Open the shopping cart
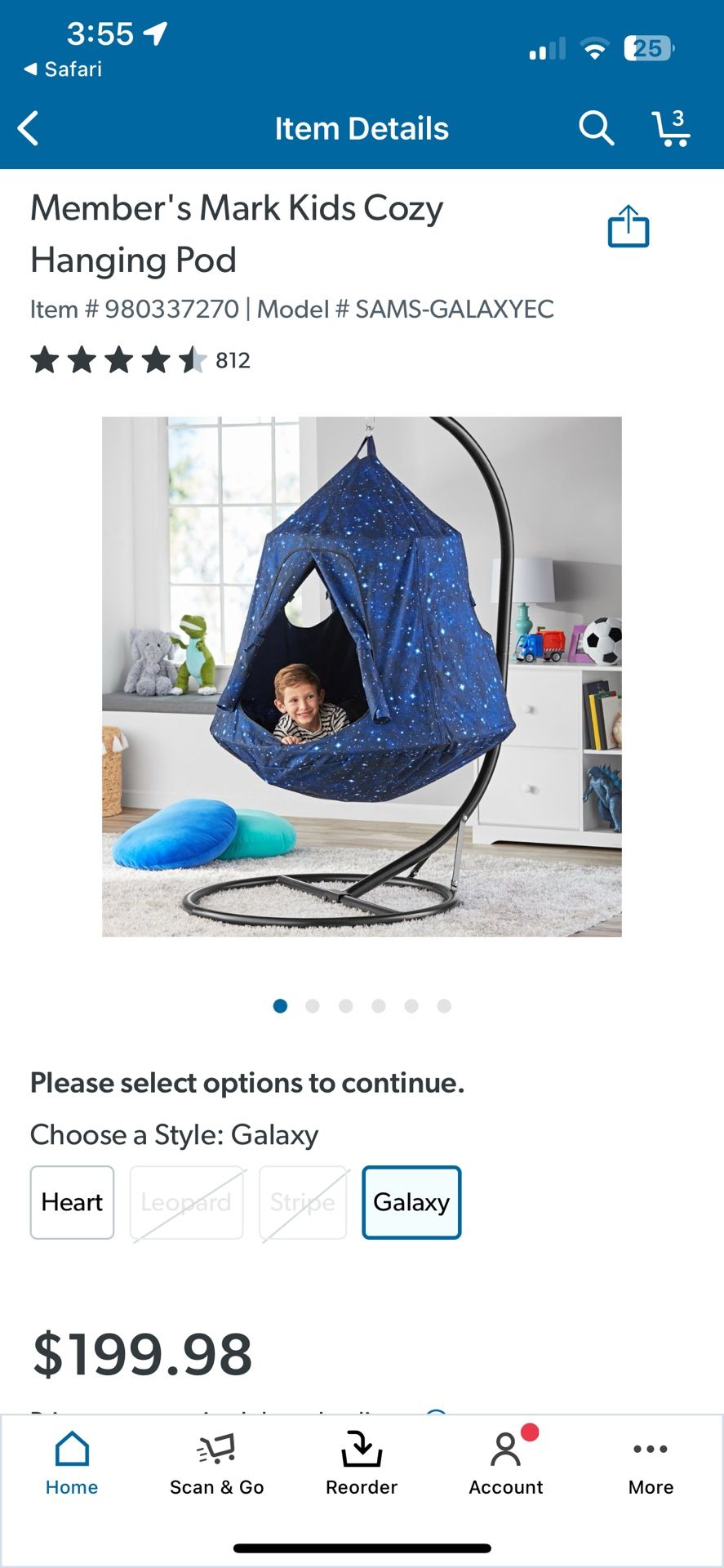The image size is (724, 1568). click(671, 129)
